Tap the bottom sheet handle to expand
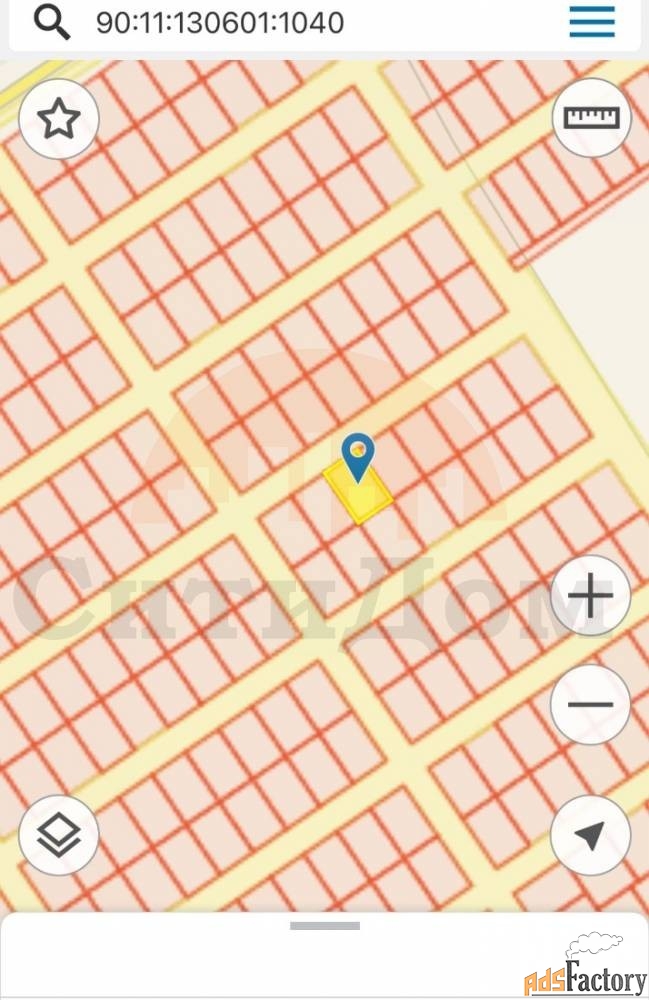The image size is (649, 1000). point(324,926)
